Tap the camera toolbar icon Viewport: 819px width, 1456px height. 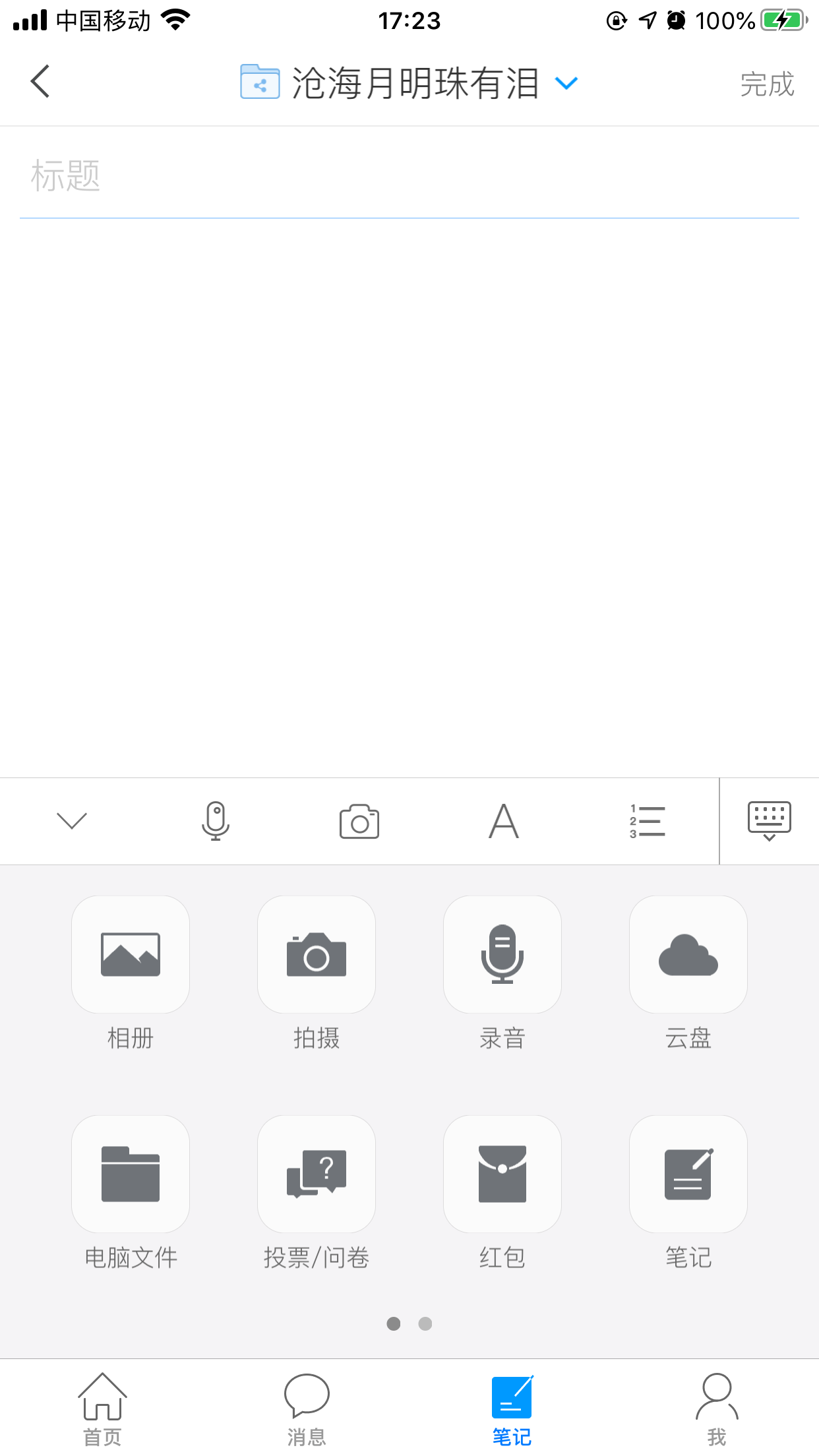[x=359, y=821]
